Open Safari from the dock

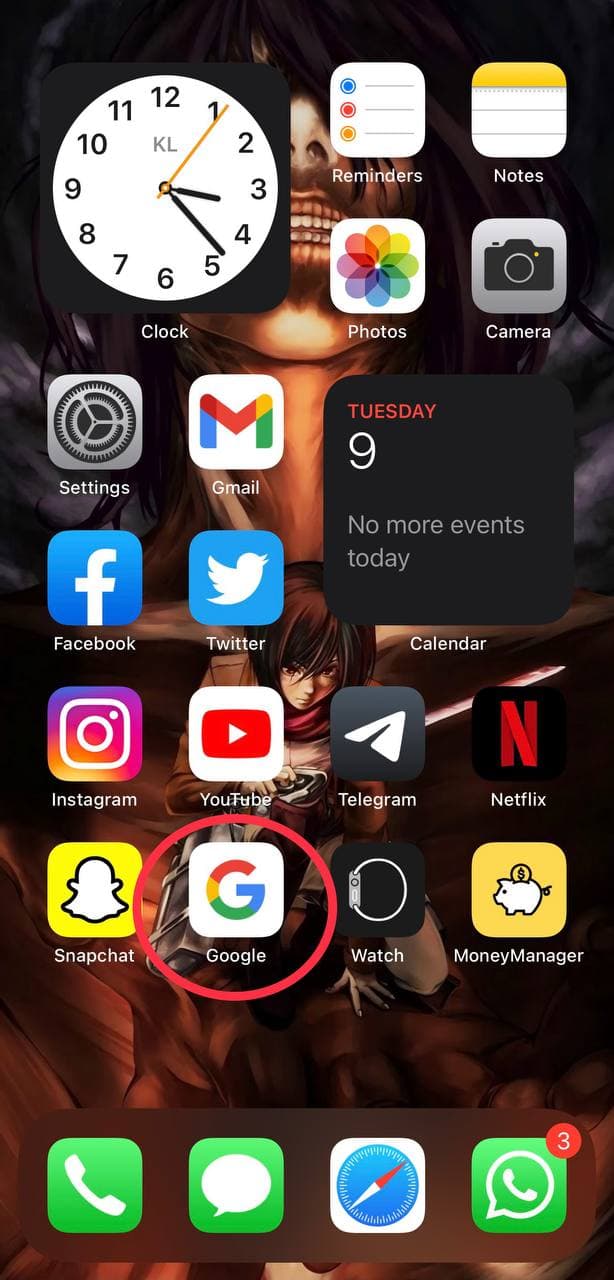click(x=377, y=1185)
